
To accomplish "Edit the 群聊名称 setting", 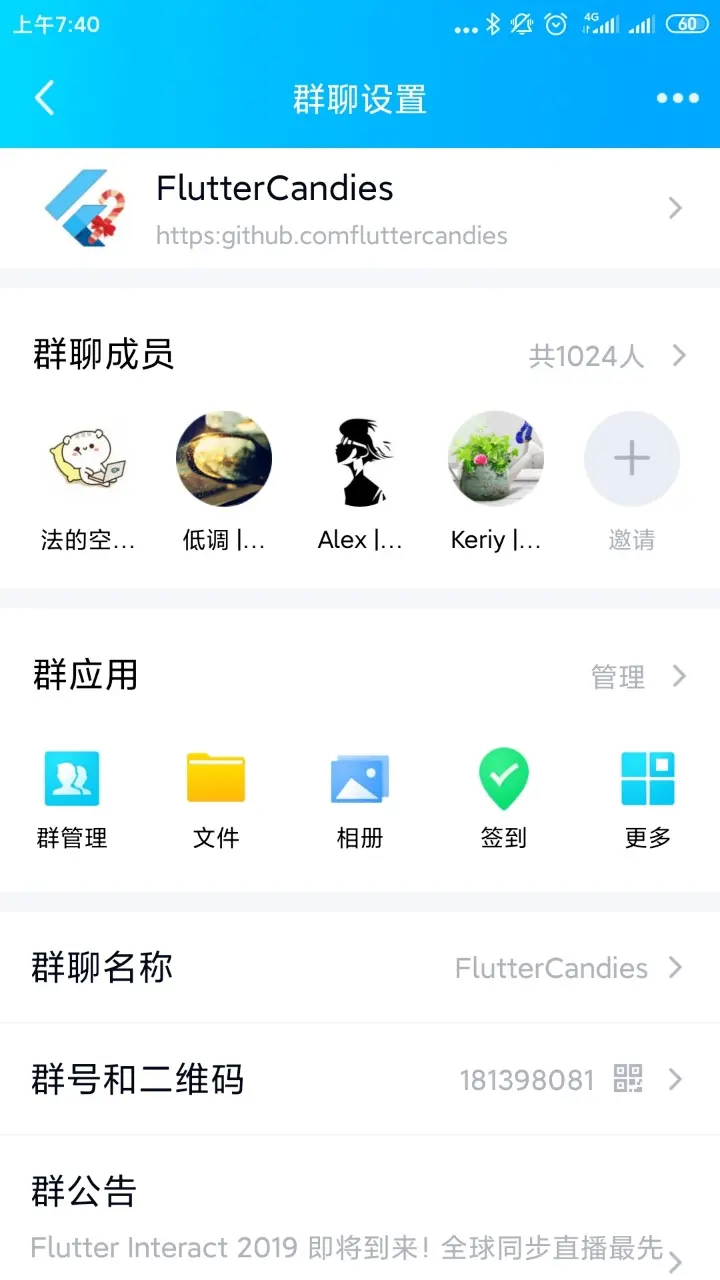I will [x=360, y=968].
